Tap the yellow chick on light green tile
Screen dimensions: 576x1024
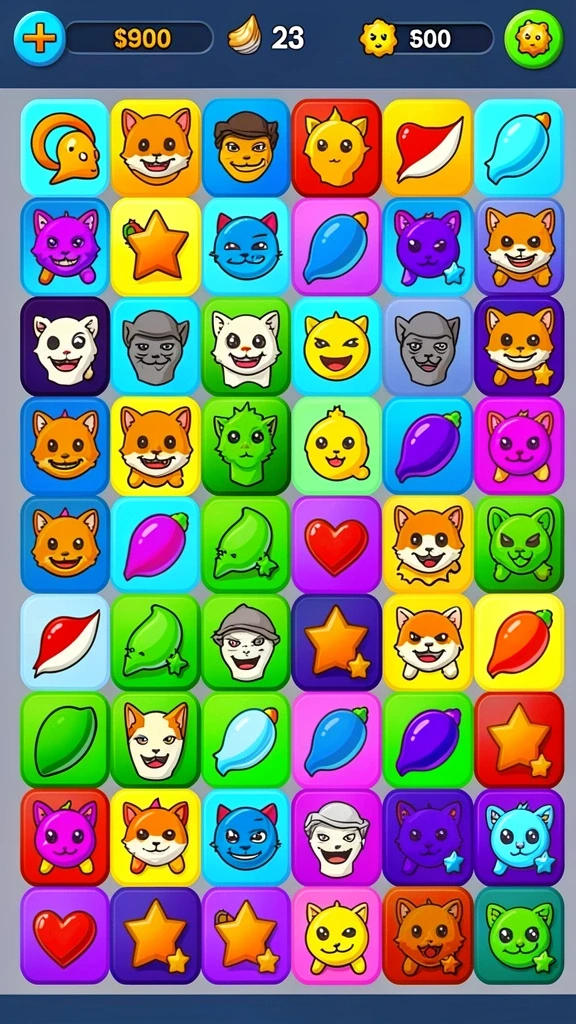point(336,445)
